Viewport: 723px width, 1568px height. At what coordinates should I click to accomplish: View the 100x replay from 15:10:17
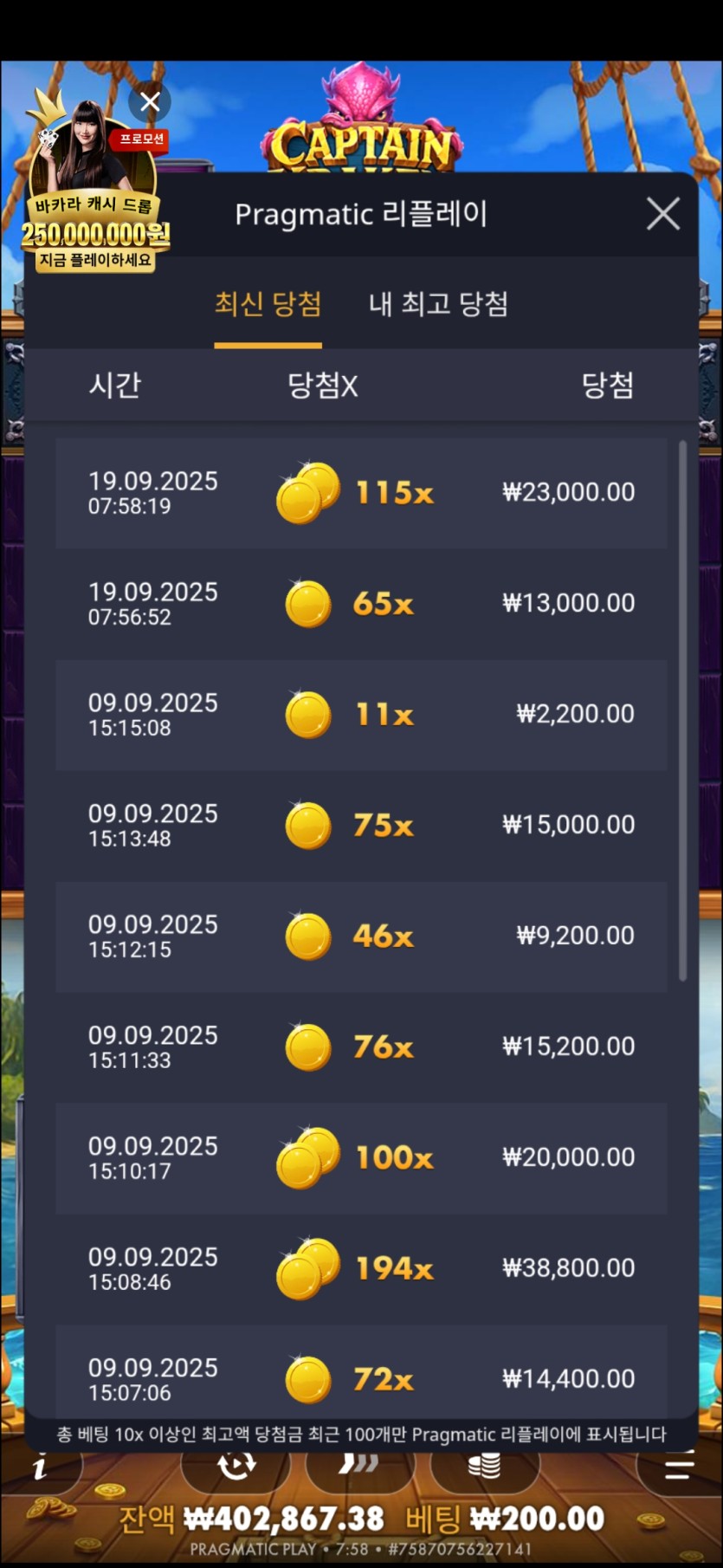point(361,1158)
